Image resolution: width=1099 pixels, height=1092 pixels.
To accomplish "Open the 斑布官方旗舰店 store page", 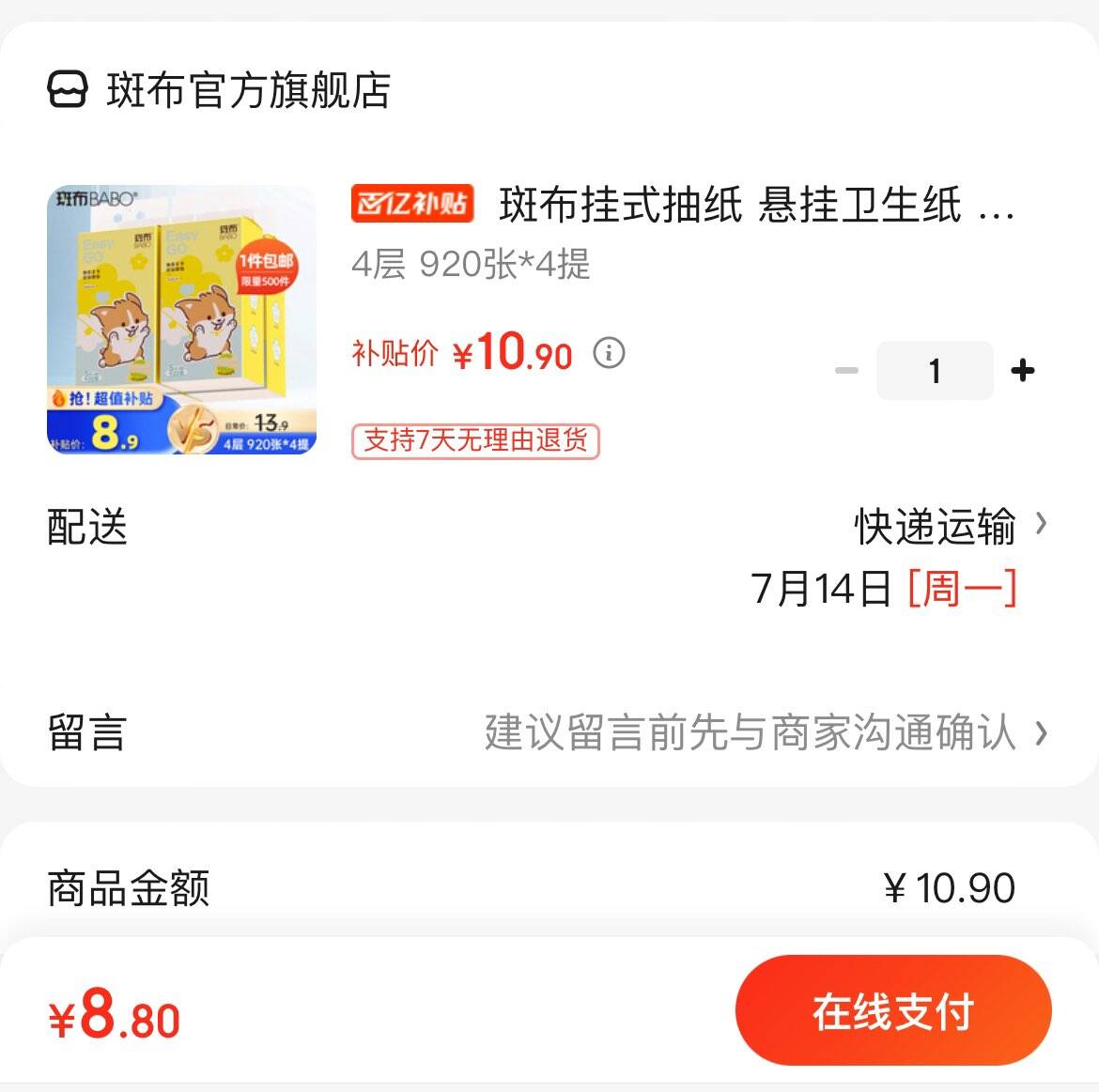I will click(221, 91).
